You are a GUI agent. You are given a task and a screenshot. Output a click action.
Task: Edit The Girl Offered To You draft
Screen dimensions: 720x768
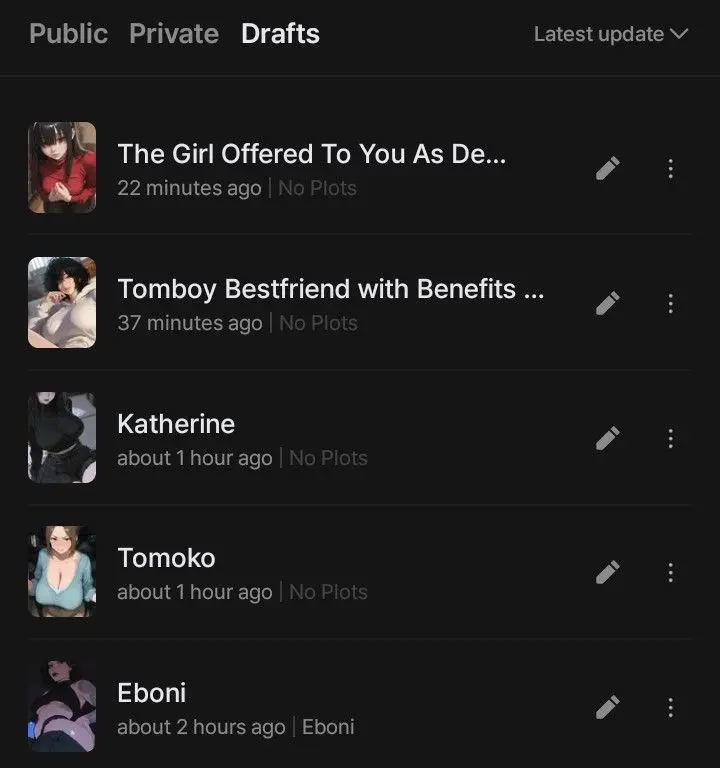608,169
